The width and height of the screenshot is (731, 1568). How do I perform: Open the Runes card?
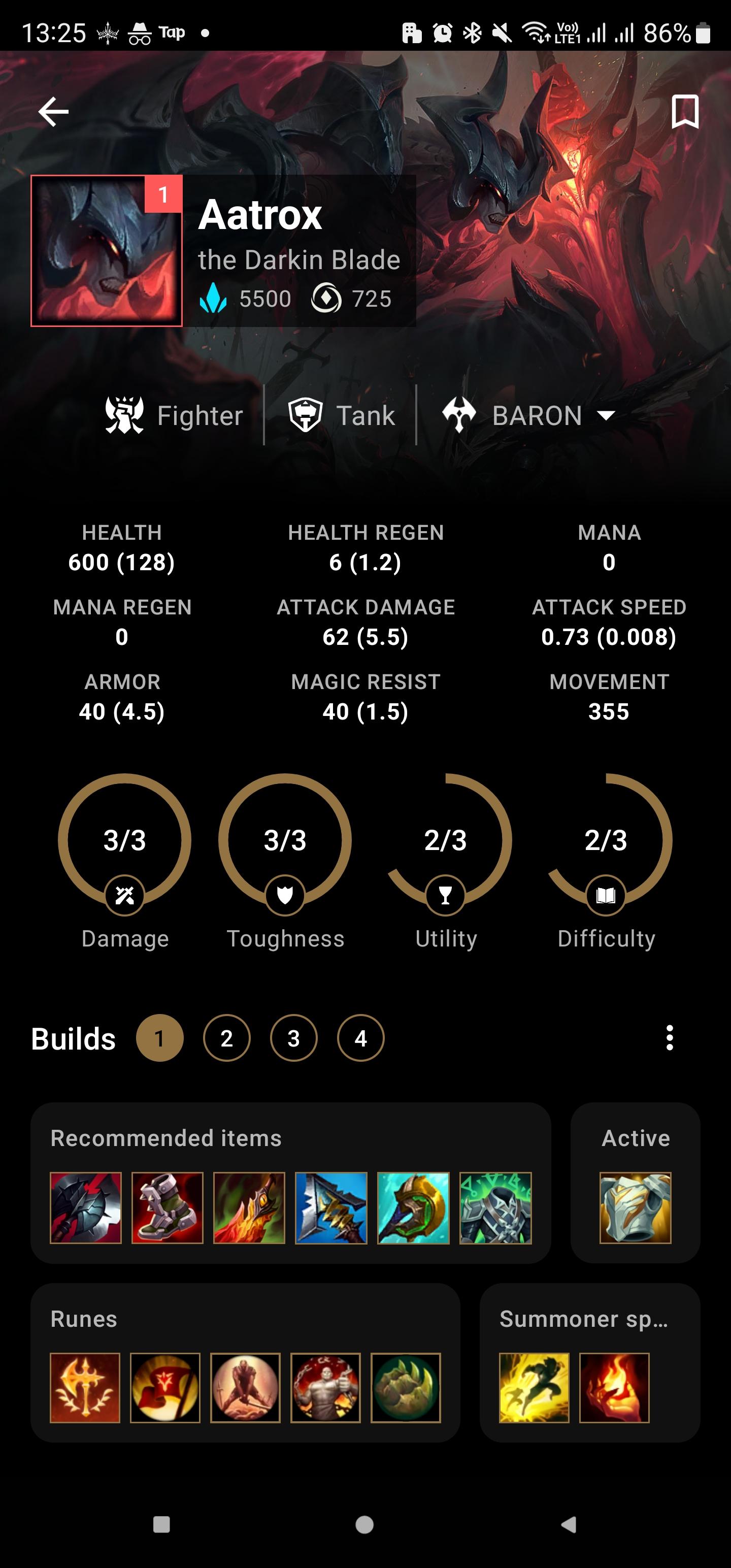tap(245, 1363)
